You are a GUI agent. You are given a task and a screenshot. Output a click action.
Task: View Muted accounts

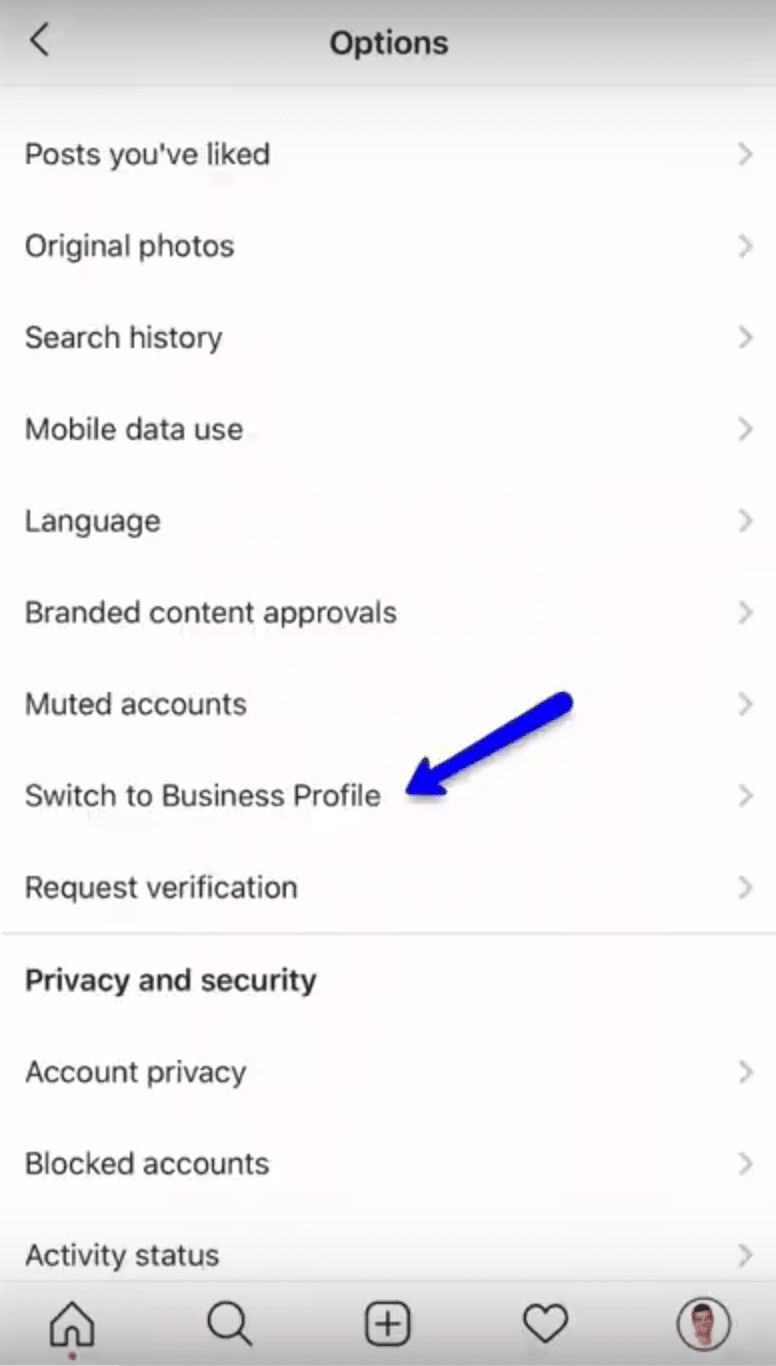point(388,704)
